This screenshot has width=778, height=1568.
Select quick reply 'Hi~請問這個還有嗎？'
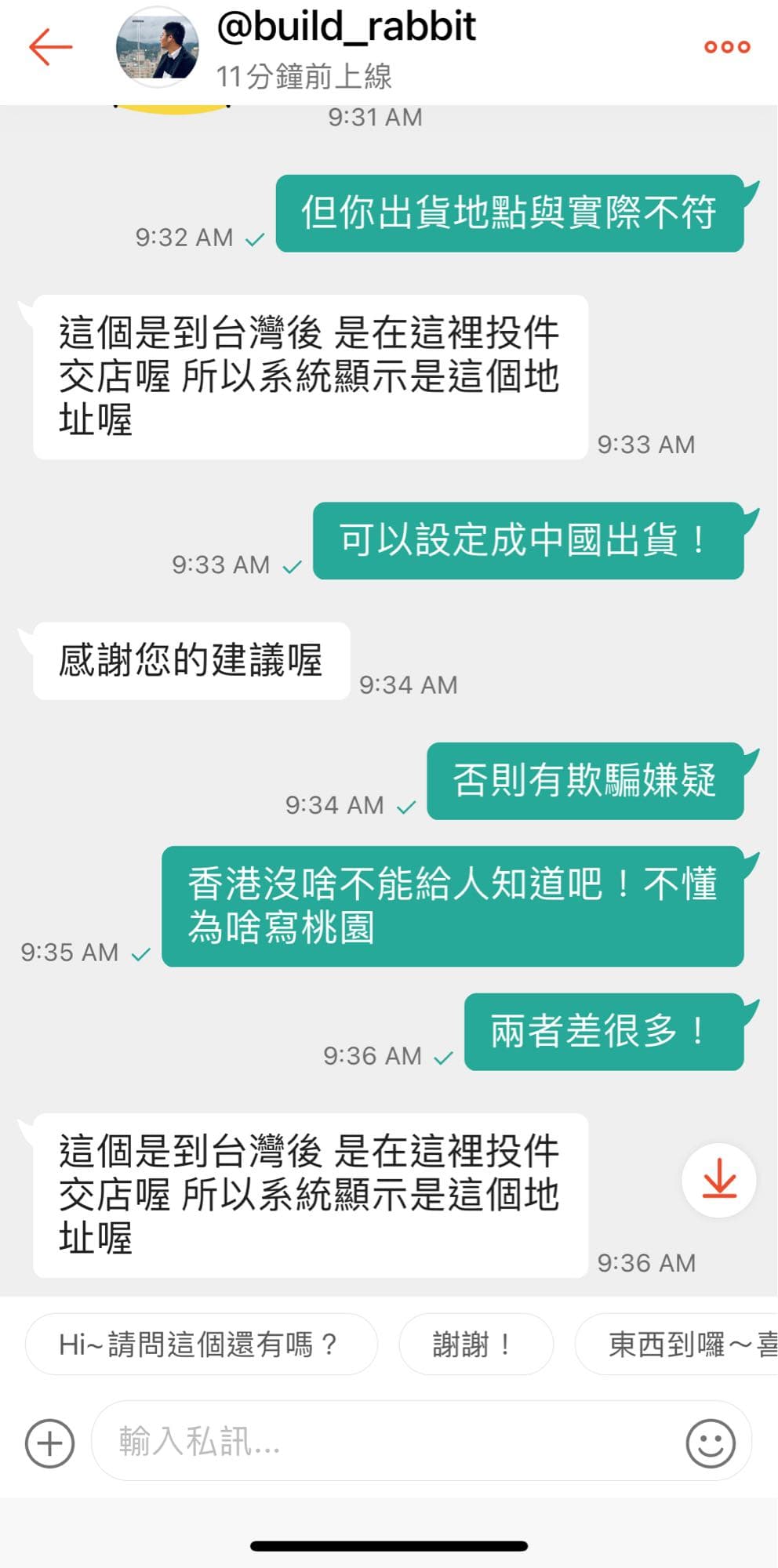[x=201, y=1345]
